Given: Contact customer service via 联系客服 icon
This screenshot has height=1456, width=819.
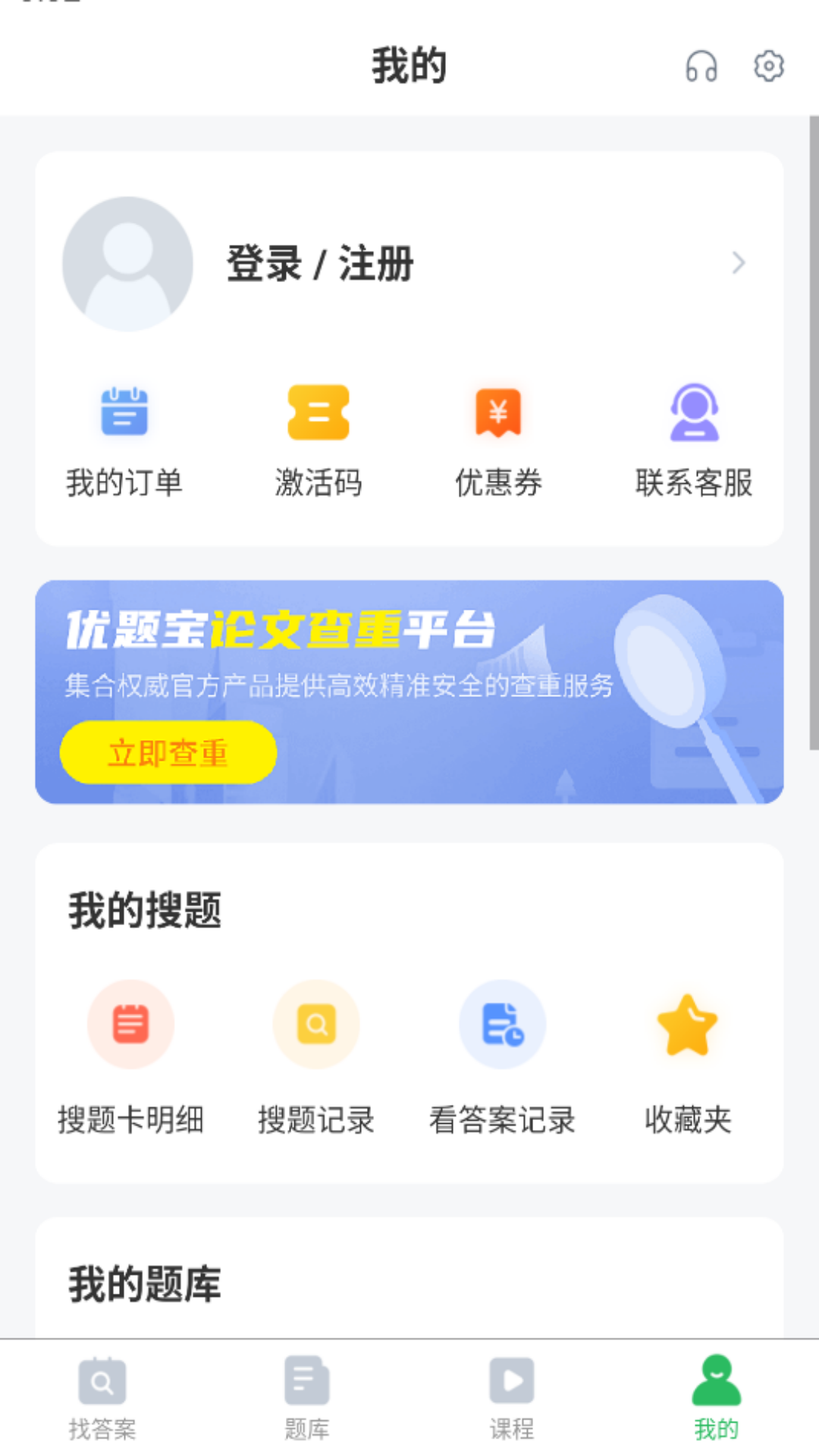Looking at the screenshot, I should [x=692, y=438].
